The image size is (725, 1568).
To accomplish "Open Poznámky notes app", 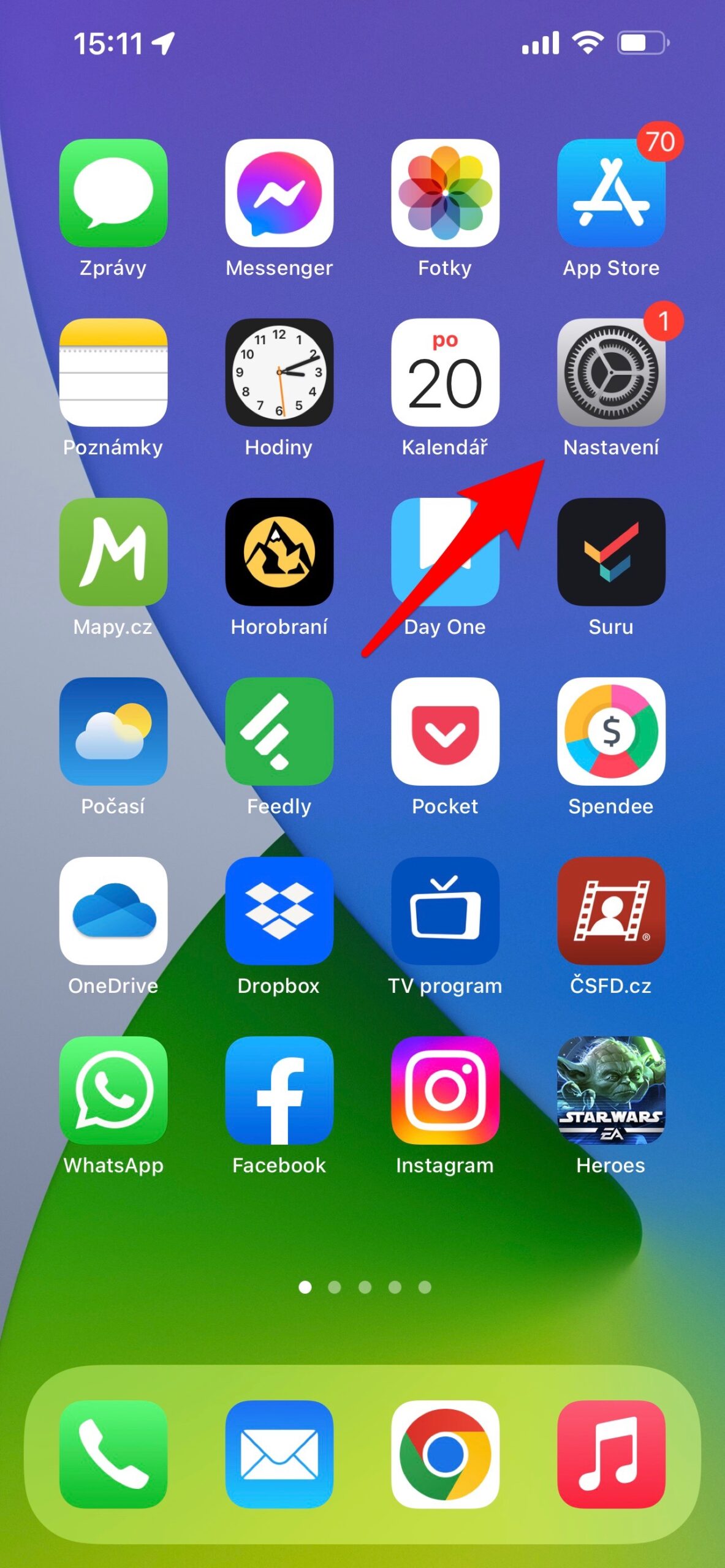I will 113,372.
